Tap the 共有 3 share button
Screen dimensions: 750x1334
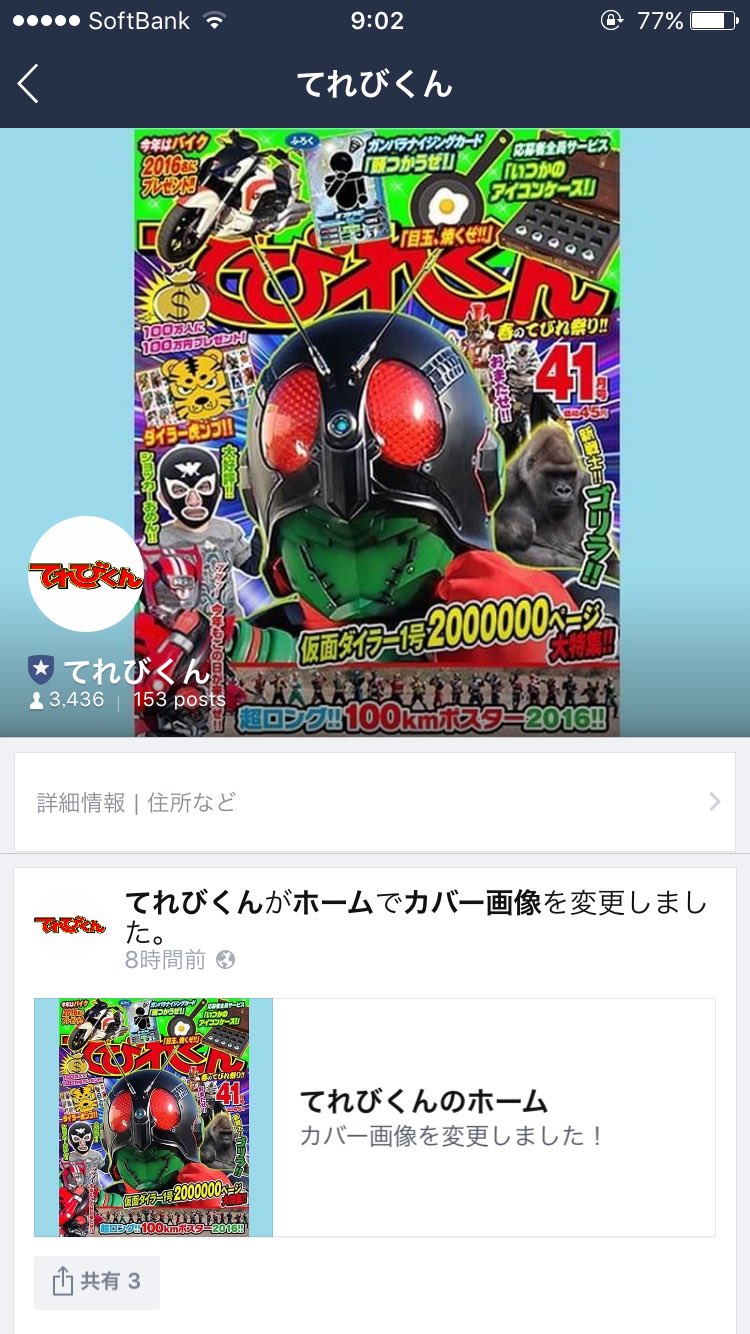[97, 1282]
